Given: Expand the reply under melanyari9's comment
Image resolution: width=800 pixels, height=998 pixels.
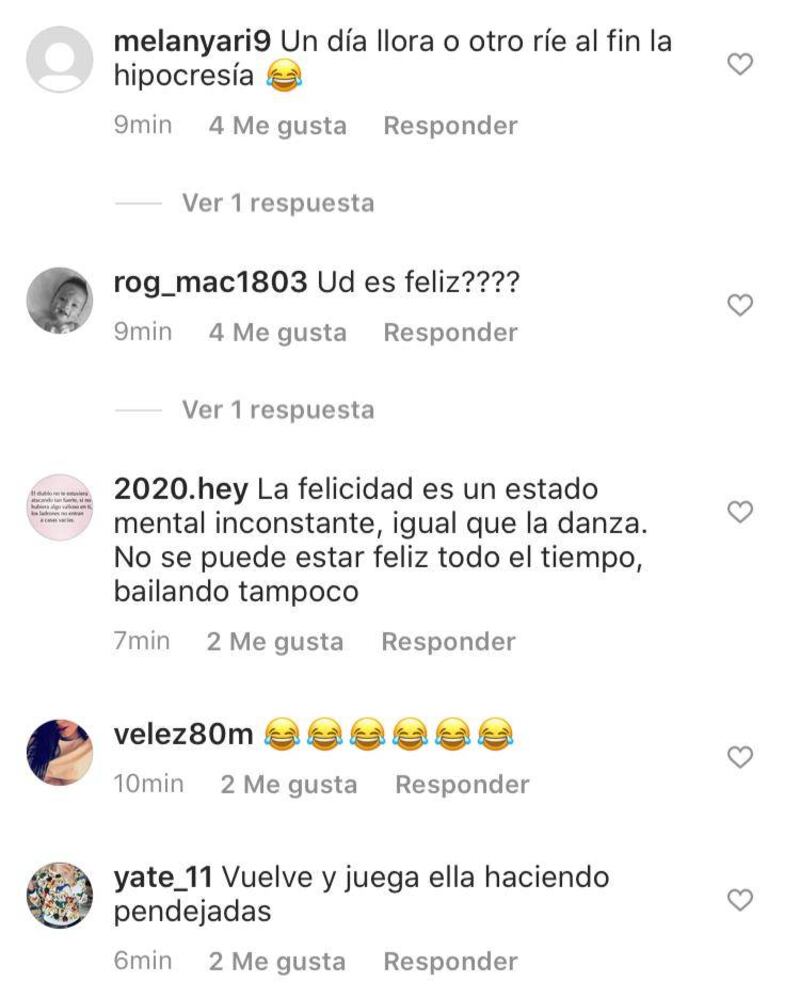Looking at the screenshot, I should tap(277, 203).
